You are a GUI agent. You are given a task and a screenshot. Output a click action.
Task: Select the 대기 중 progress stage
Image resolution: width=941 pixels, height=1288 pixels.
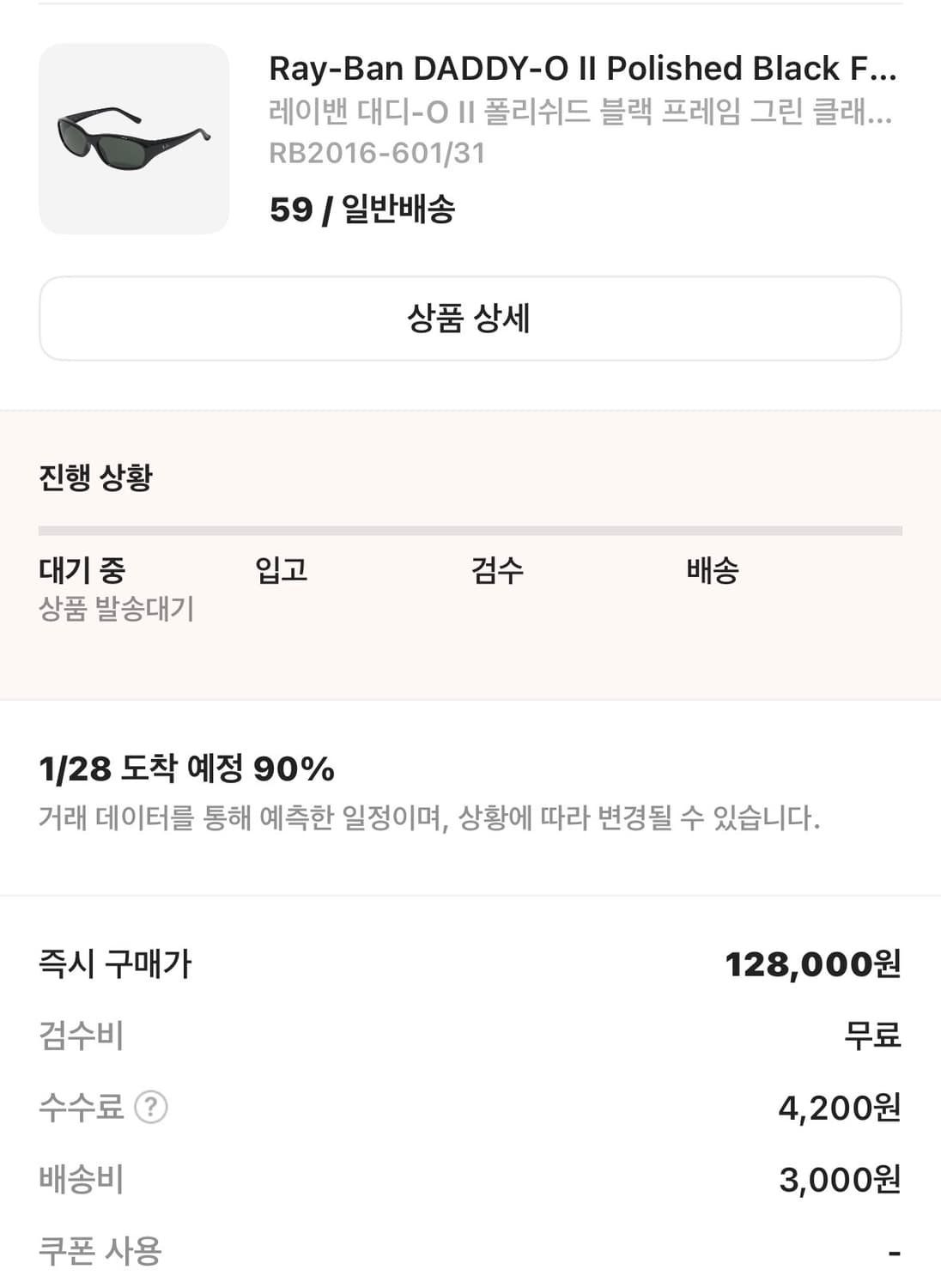pyautogui.click(x=81, y=570)
